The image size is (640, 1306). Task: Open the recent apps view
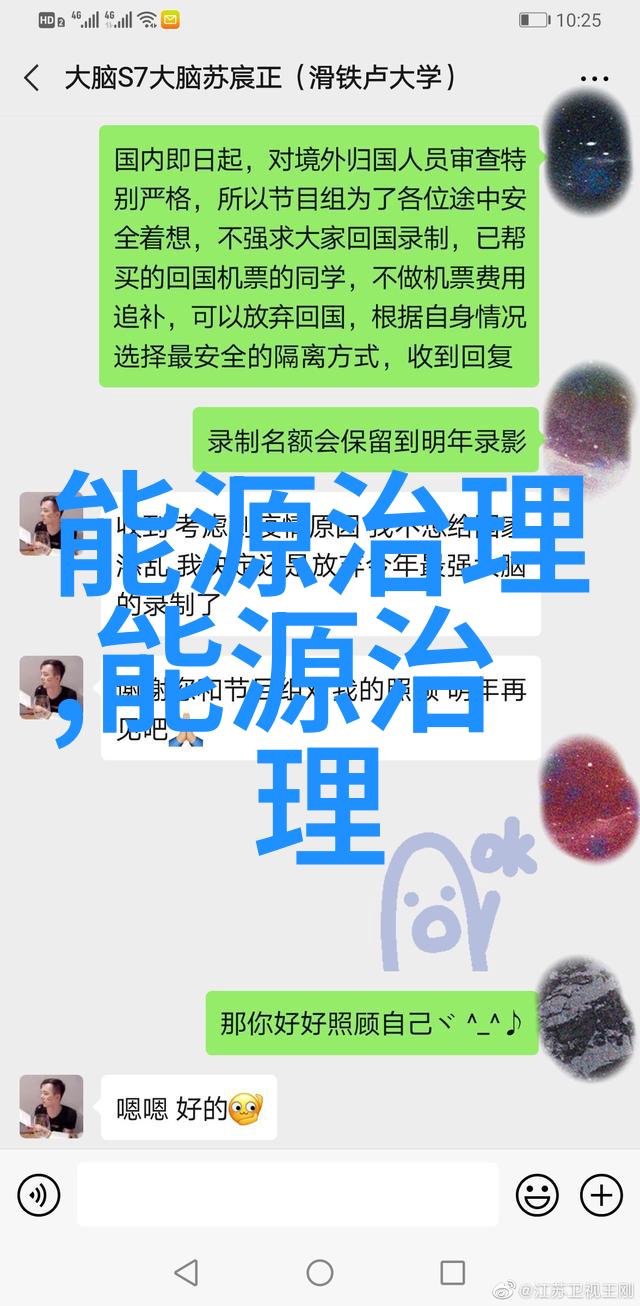453,1273
